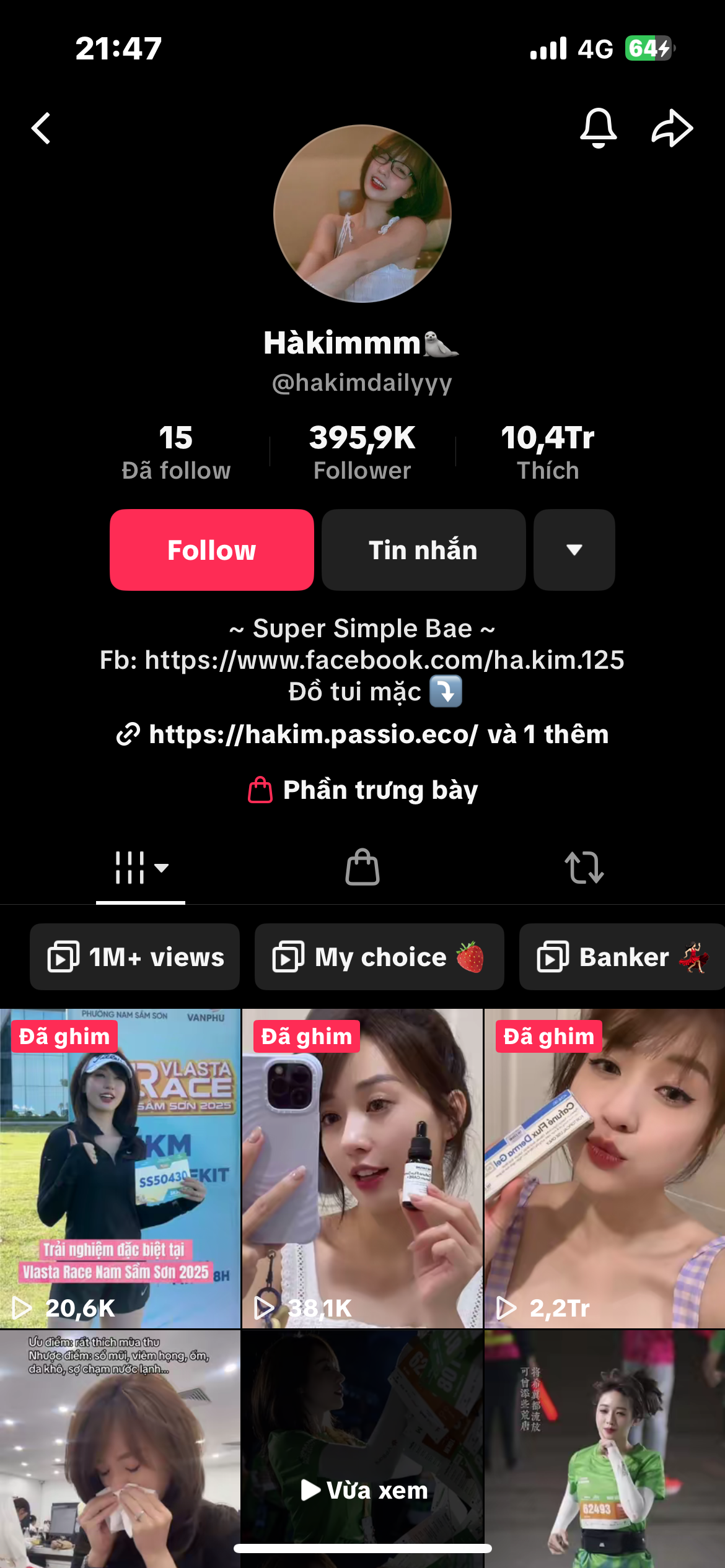The height and width of the screenshot is (1568, 725).
Task: Open the My choice playlist
Action: click(379, 957)
